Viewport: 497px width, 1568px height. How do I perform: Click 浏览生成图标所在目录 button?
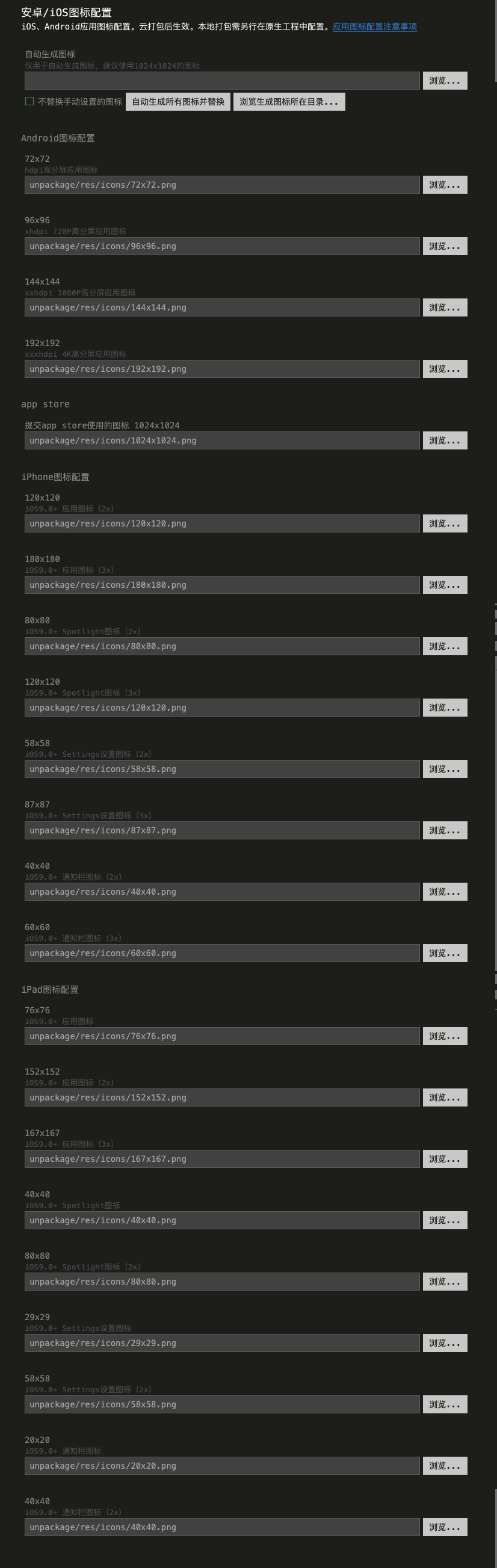[x=289, y=102]
